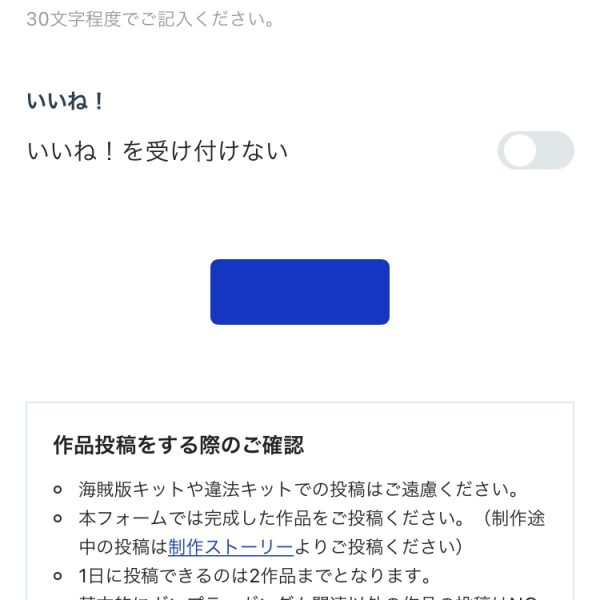Toggle the いいね！を受け付けない switch
The width and height of the screenshot is (600, 600).
[535, 151]
